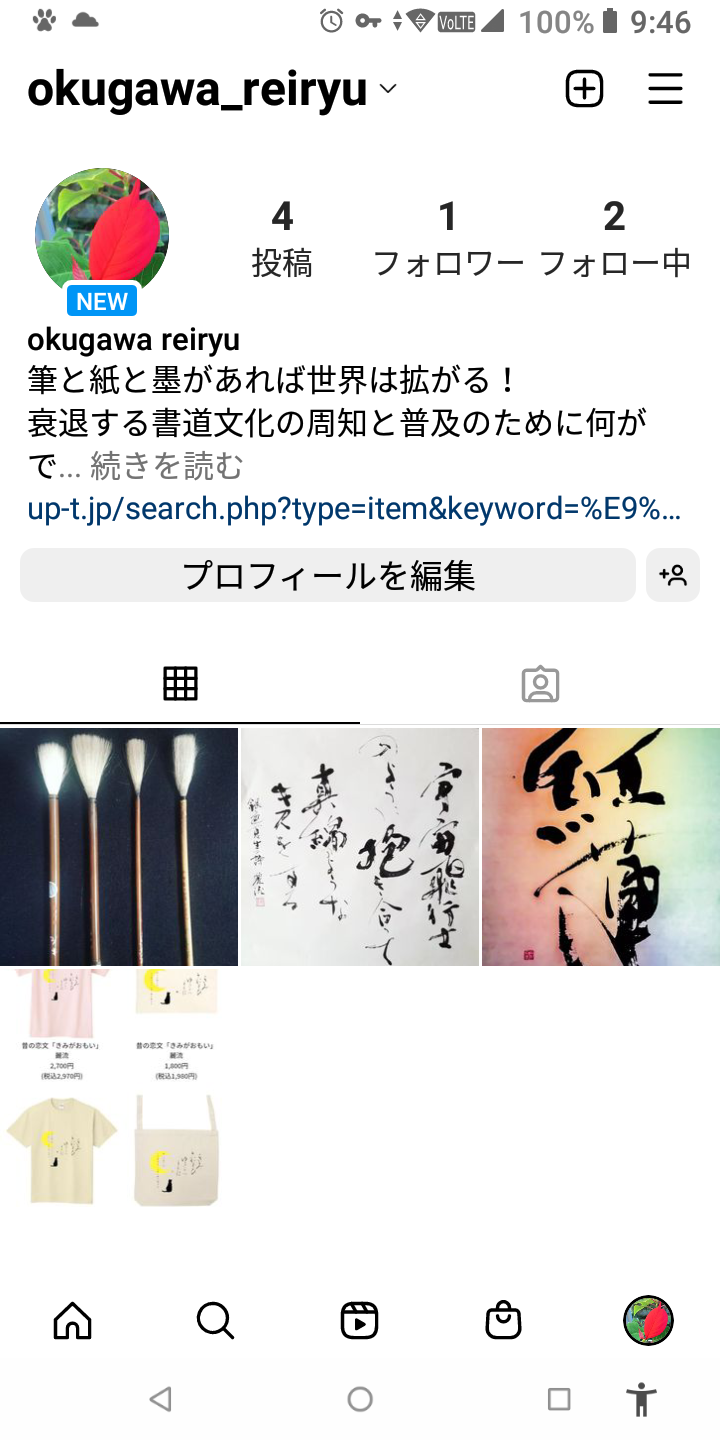Image resolution: width=720 pixels, height=1440 pixels.
Task: Open the okugawa_reiryu account switcher dropdown
Action: 212,90
